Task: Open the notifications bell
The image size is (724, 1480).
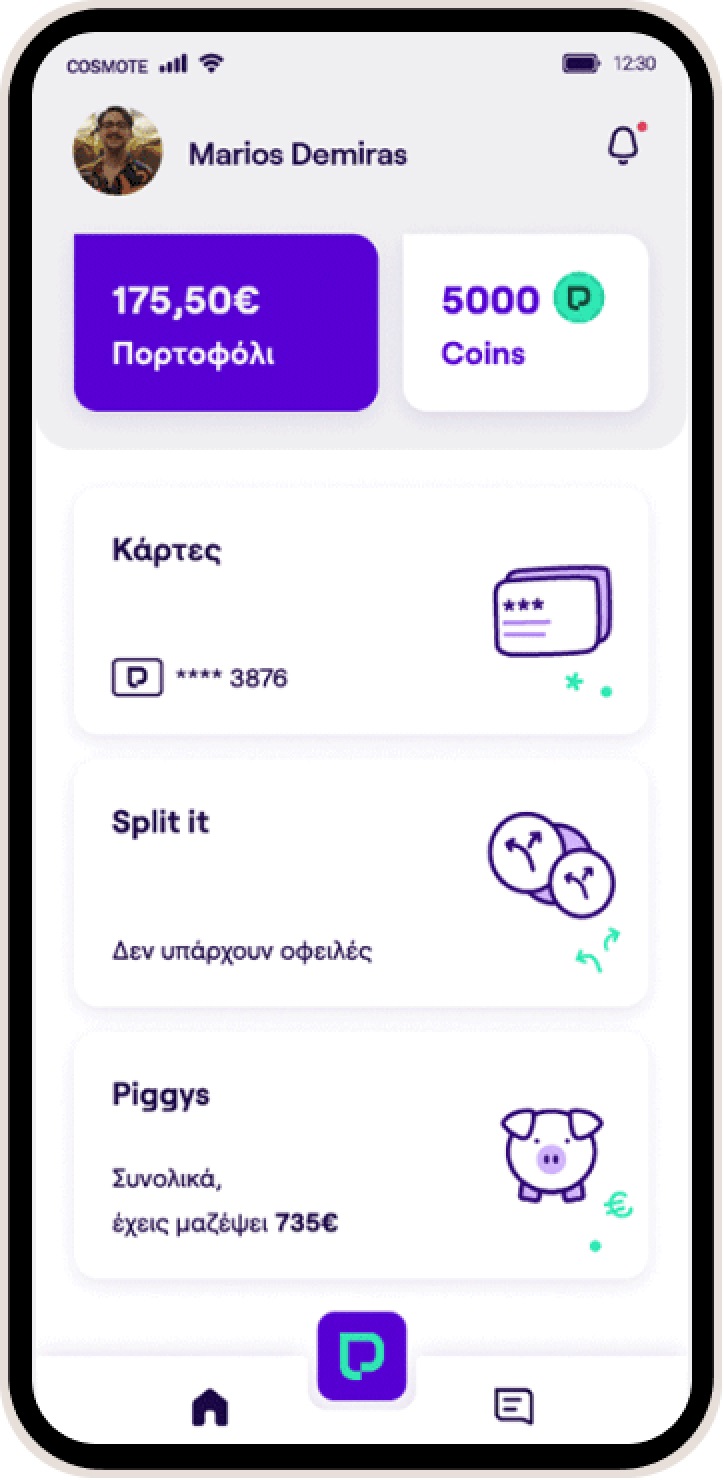Action: [x=624, y=148]
